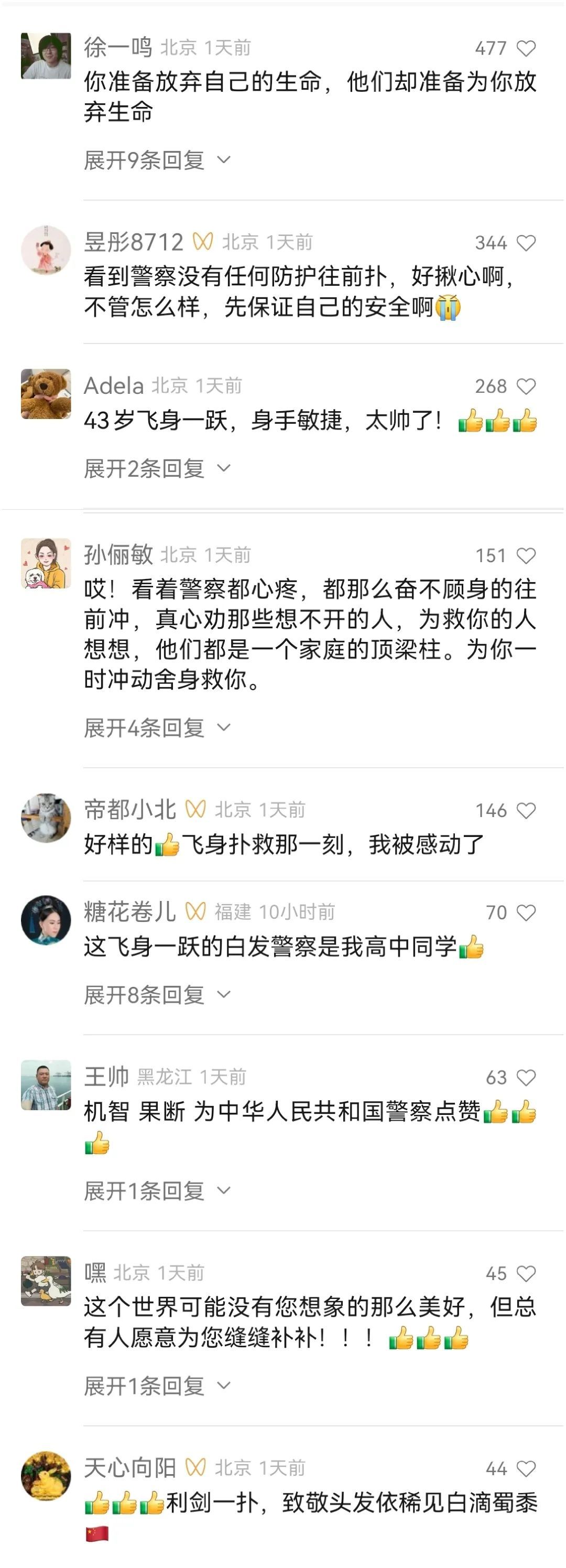
Task: Open Adela's teddy bear avatar
Action: [46, 393]
